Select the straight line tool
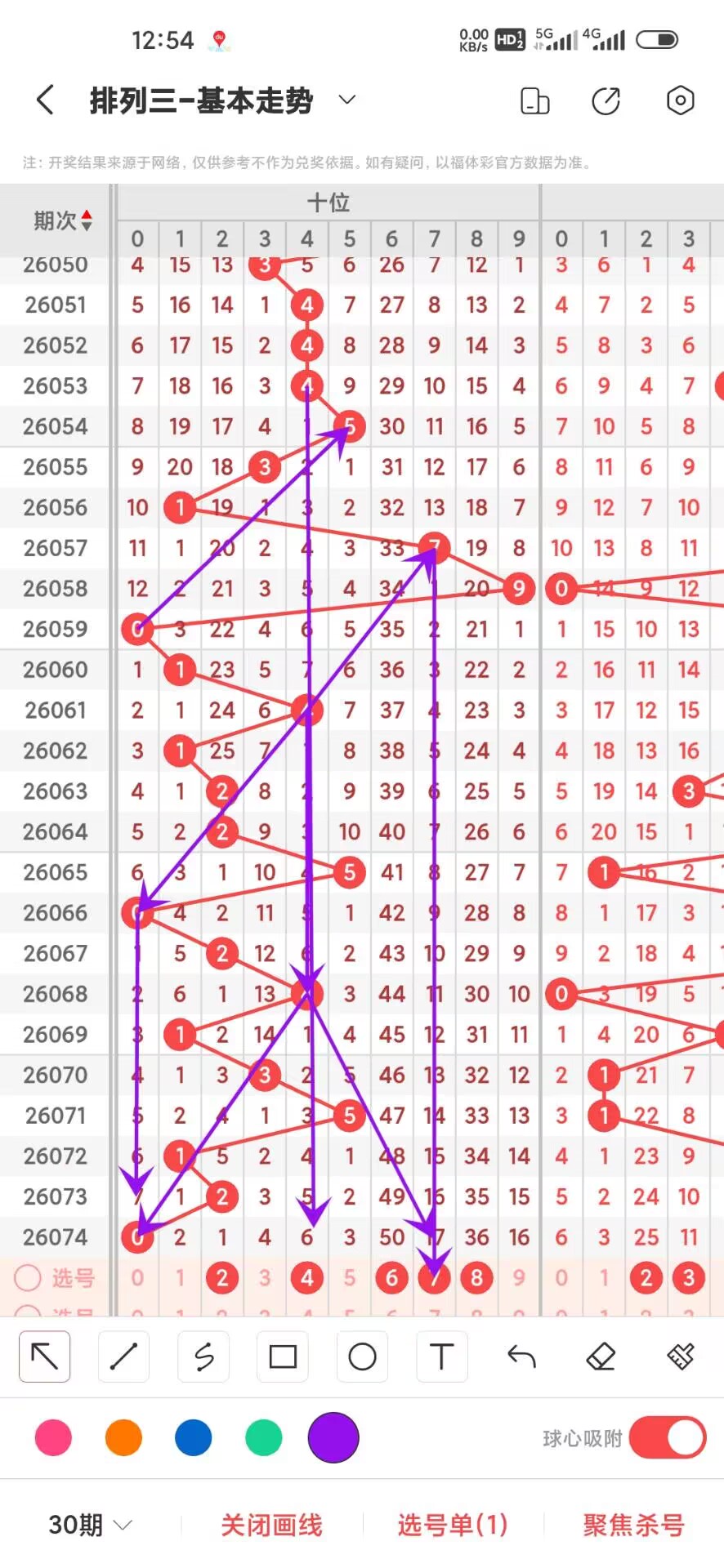The height and width of the screenshot is (1568, 724). click(123, 1356)
